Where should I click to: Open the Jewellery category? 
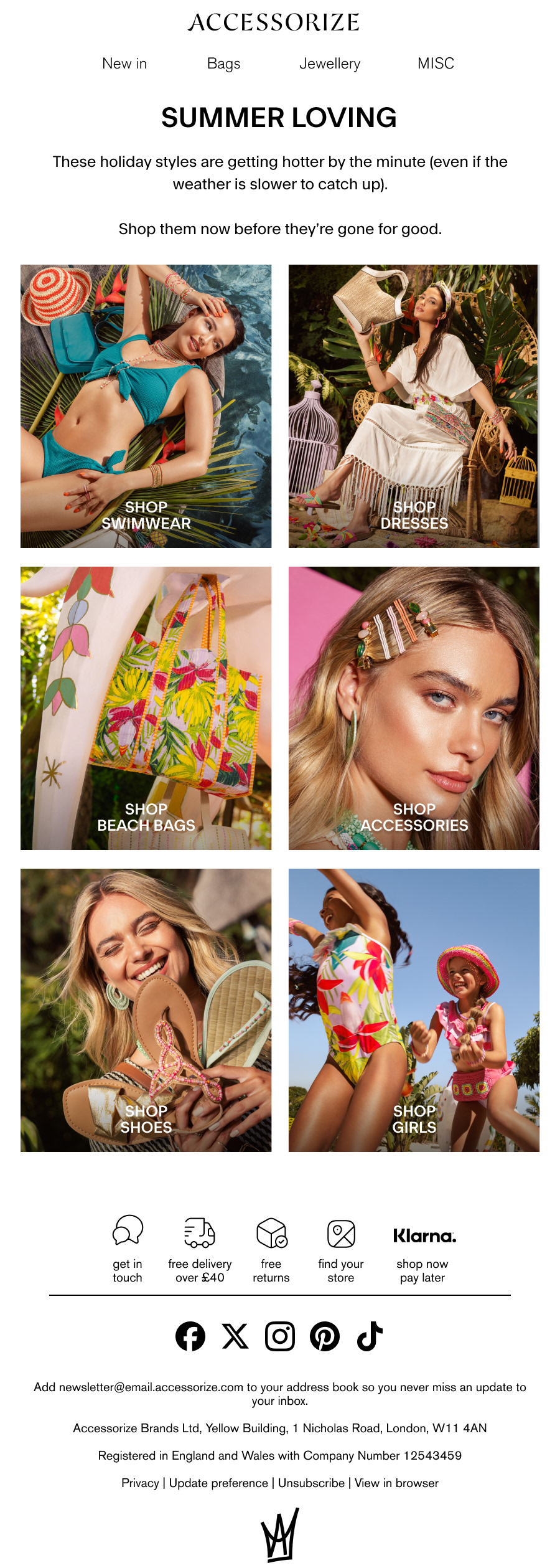tap(330, 64)
